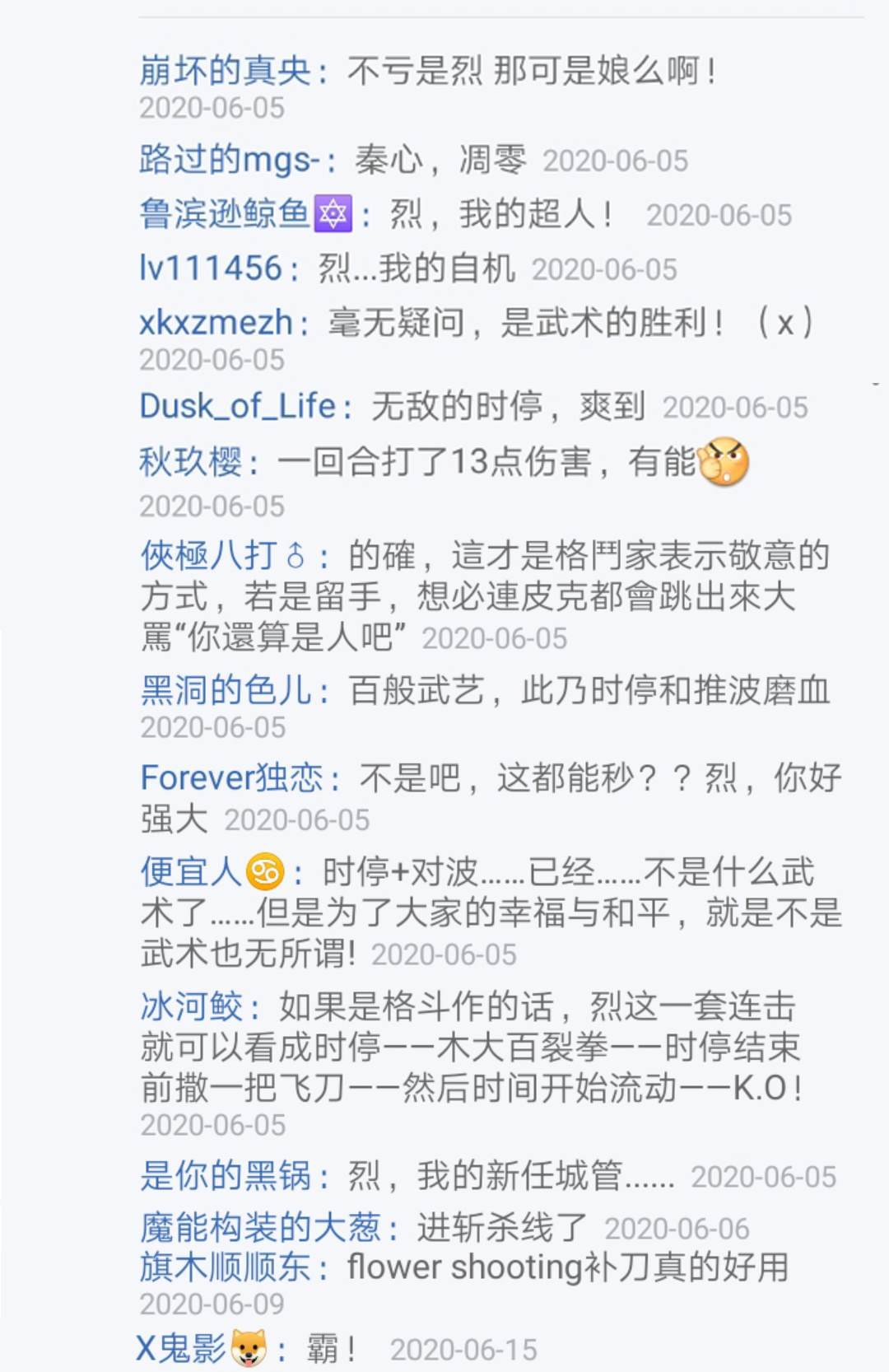Viewport: 889px width, 1372px height.
Task: Open xkxzmezh's profile
Action: pos(216,322)
